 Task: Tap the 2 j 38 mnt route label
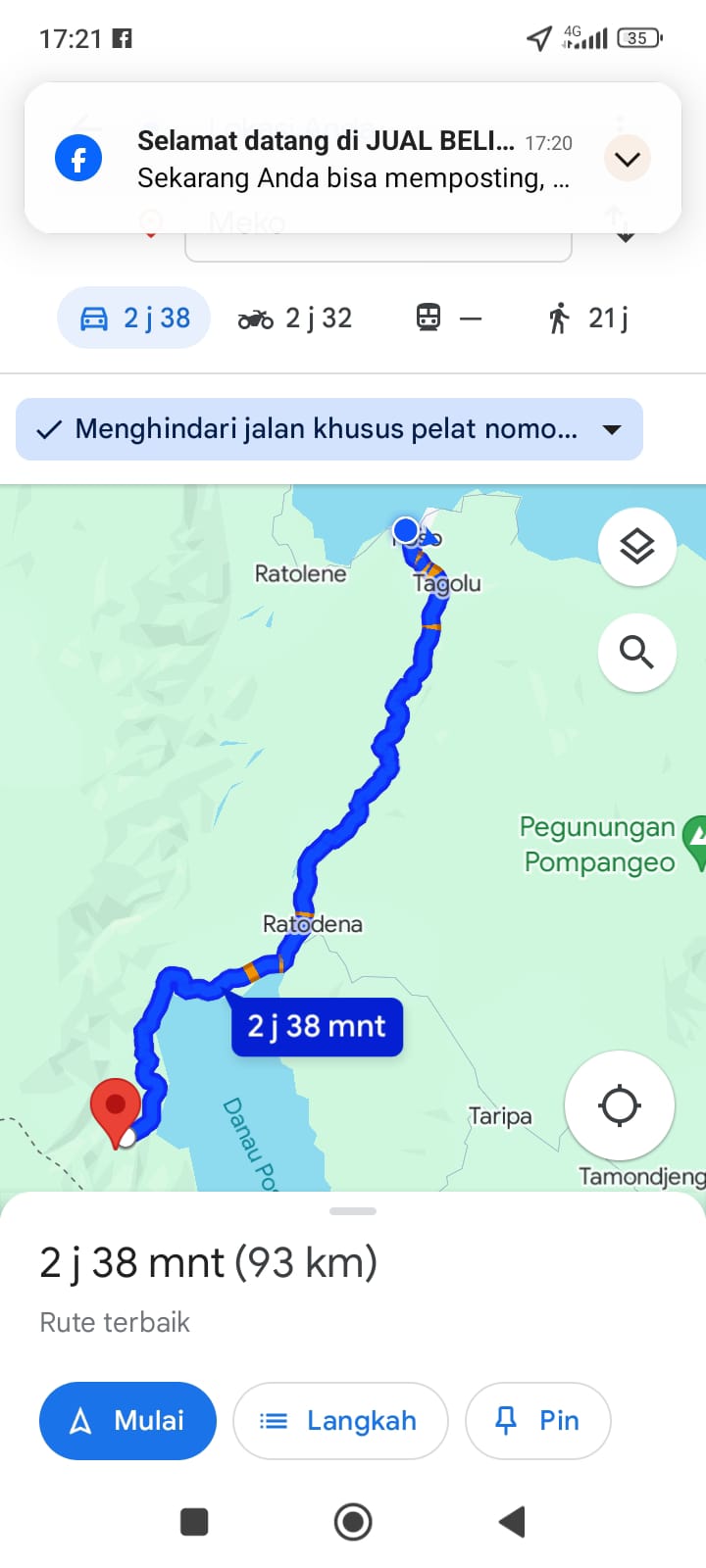pyautogui.click(x=317, y=1026)
